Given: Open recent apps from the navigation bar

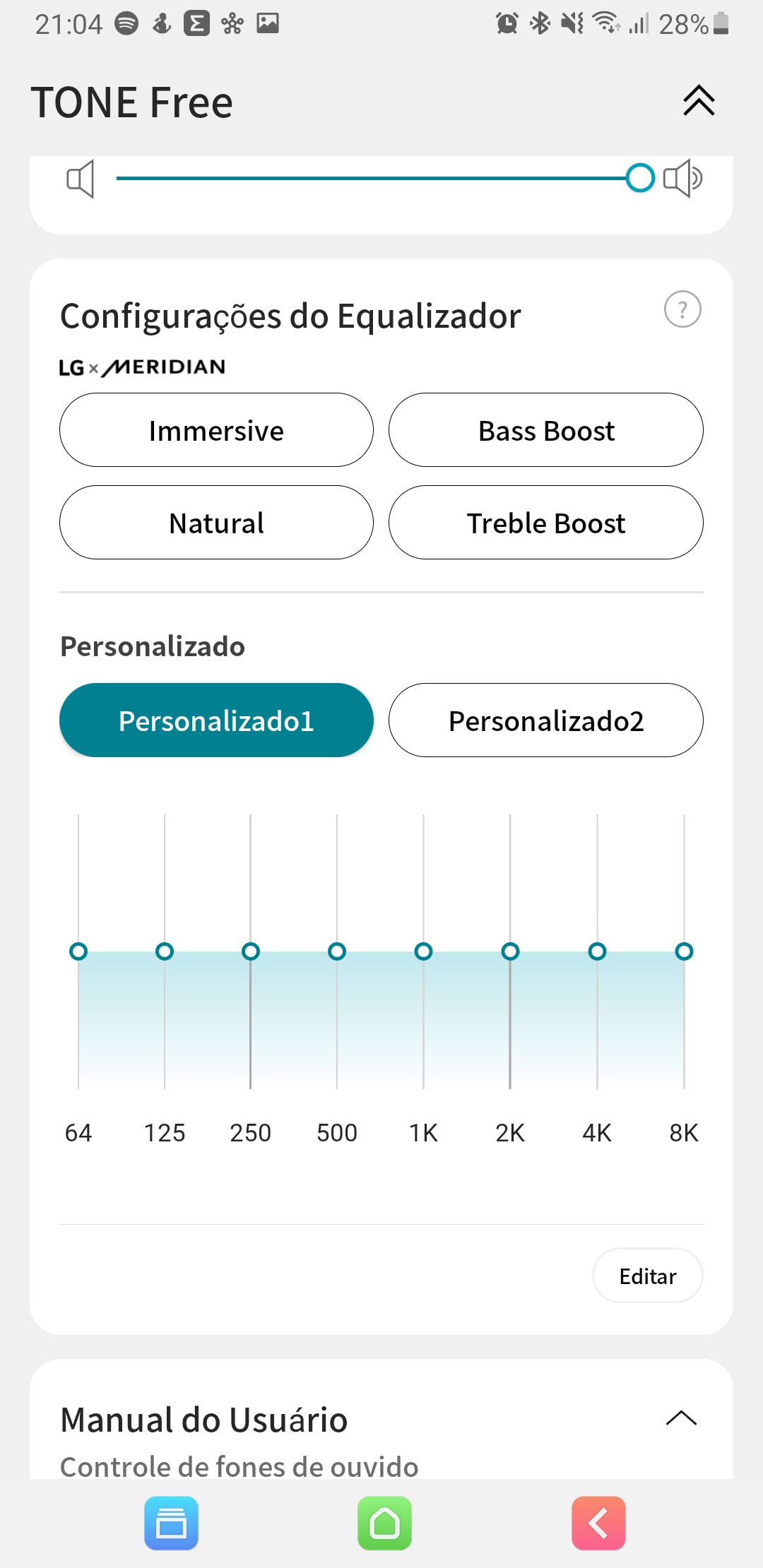Looking at the screenshot, I should tap(172, 1524).
